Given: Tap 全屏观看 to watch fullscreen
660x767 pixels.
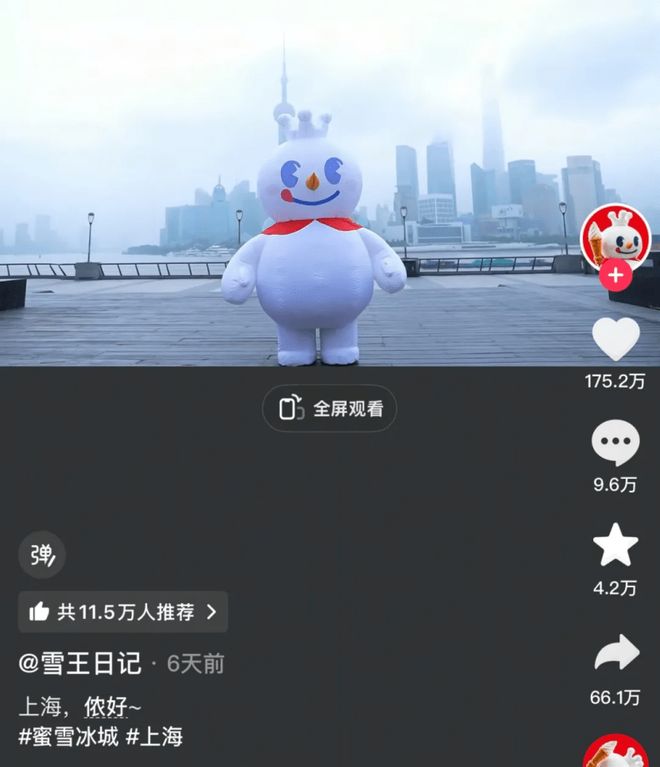Looking at the screenshot, I should click(x=330, y=408).
